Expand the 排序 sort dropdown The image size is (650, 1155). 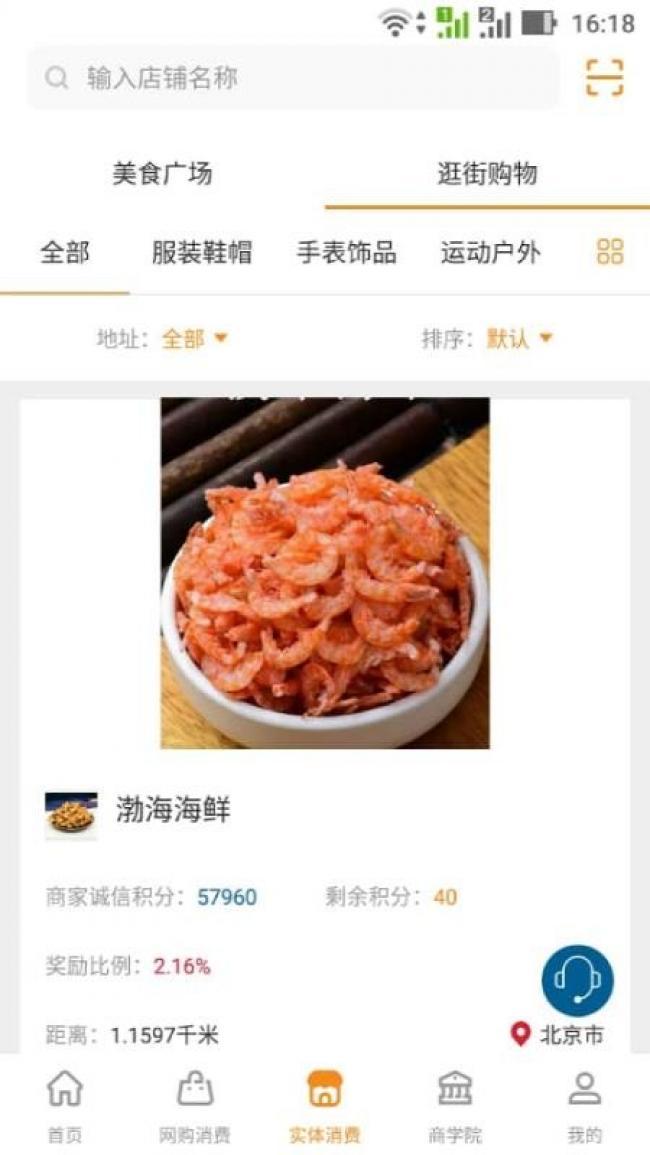[x=486, y=339]
